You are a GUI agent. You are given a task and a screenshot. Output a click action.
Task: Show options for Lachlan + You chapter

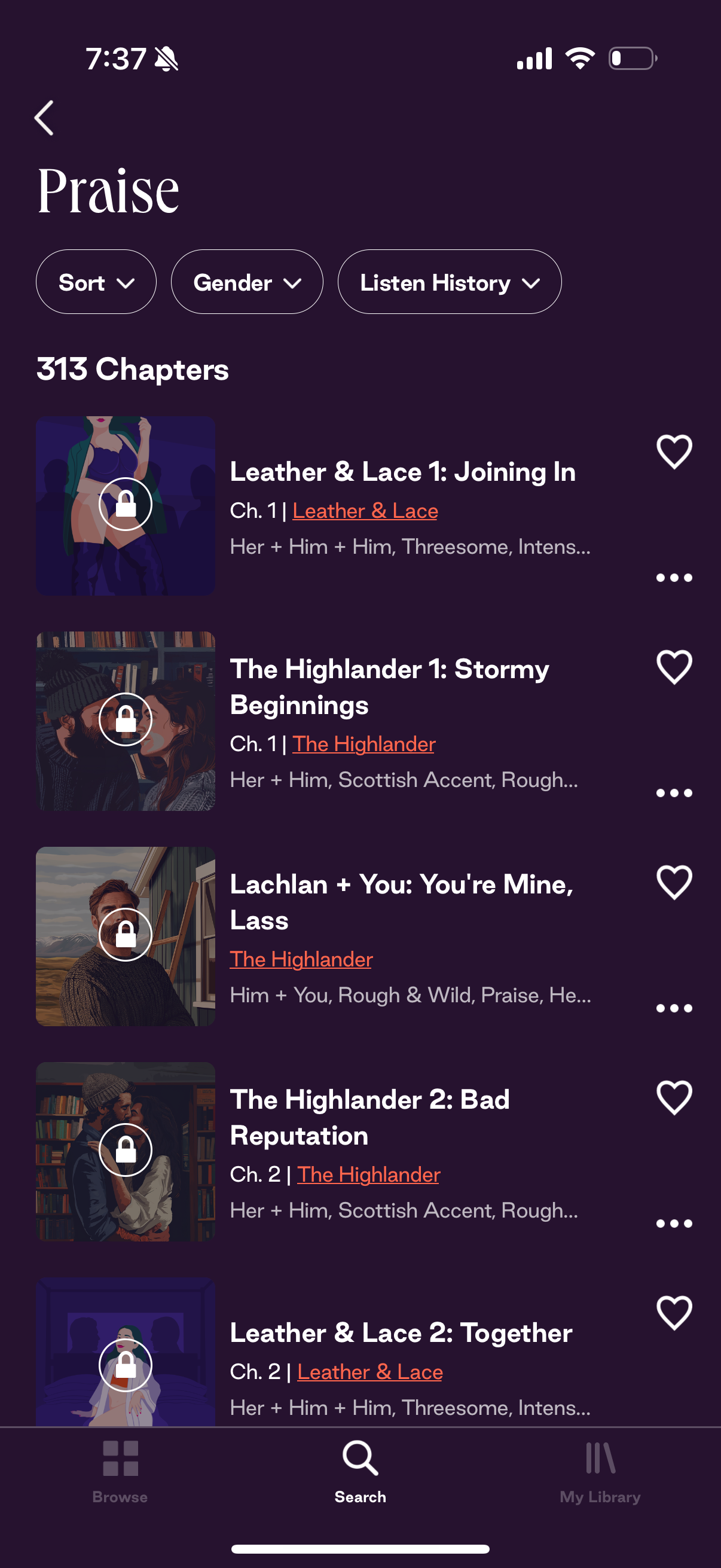click(674, 1009)
